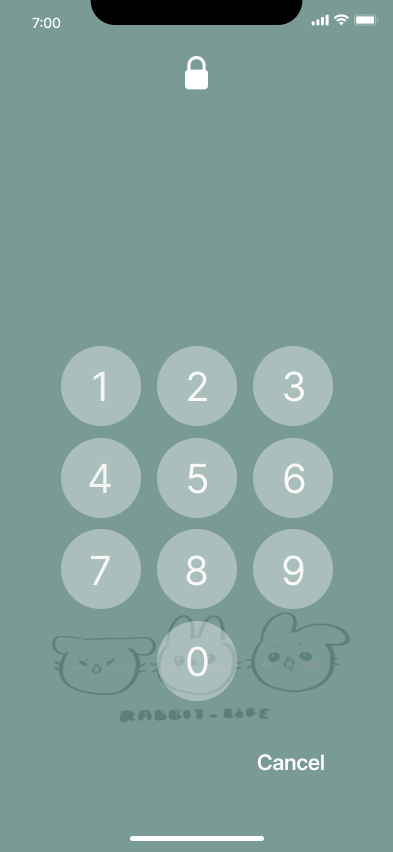Hit the 4 key
393x852 pixels.
click(101, 478)
